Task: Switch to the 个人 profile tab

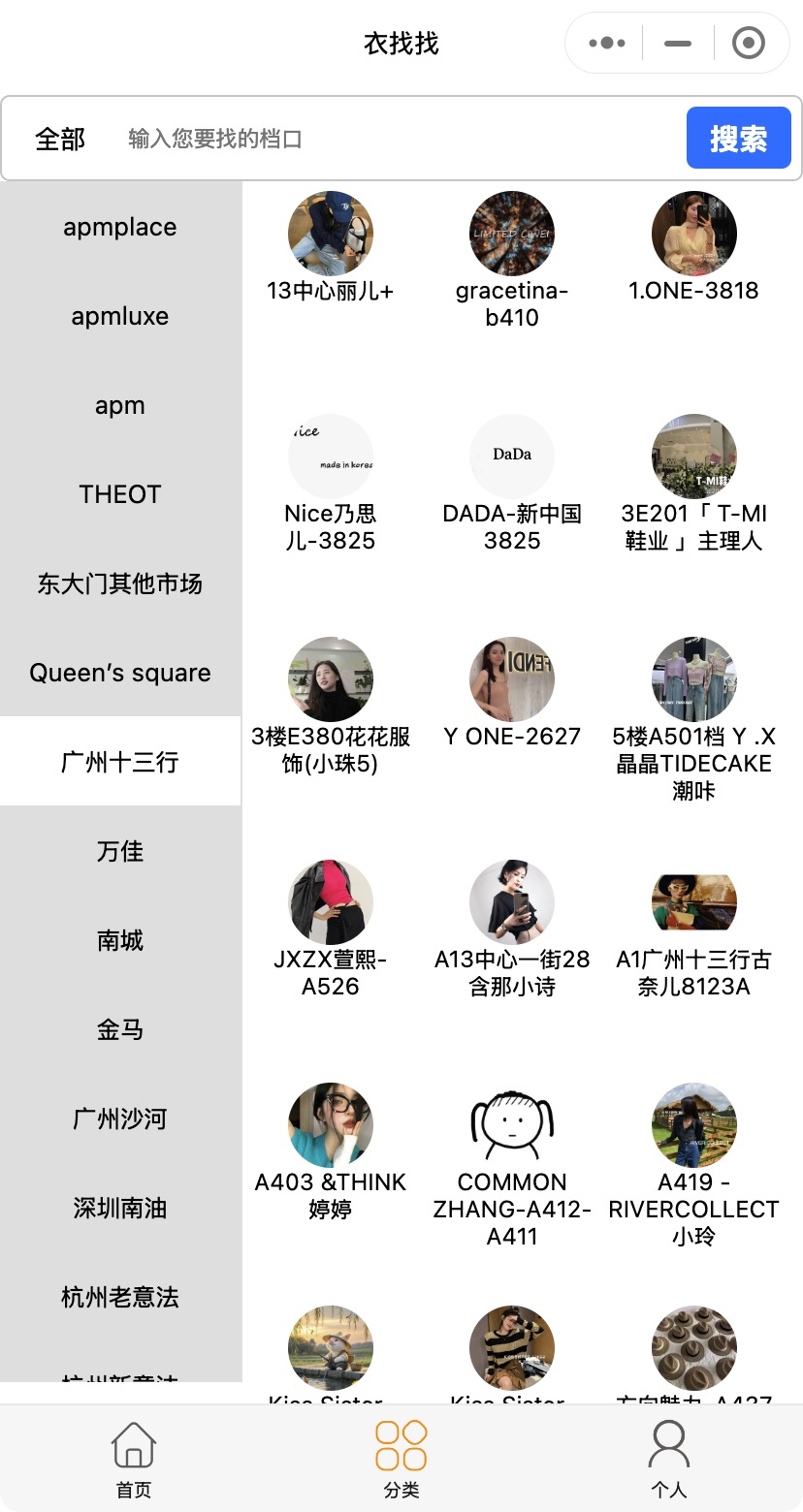Action: pos(668,1459)
